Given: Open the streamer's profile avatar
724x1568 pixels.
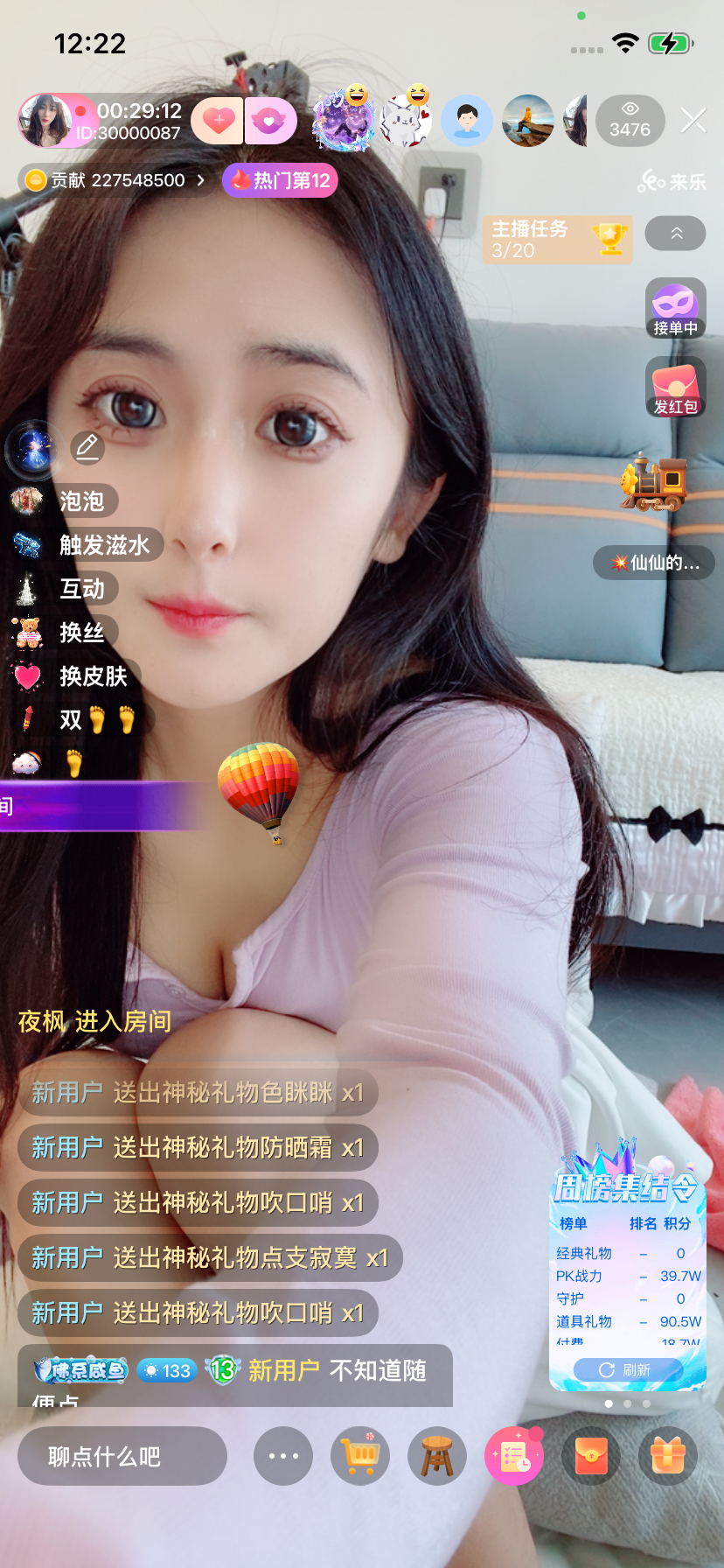Looking at the screenshot, I should point(45,121).
